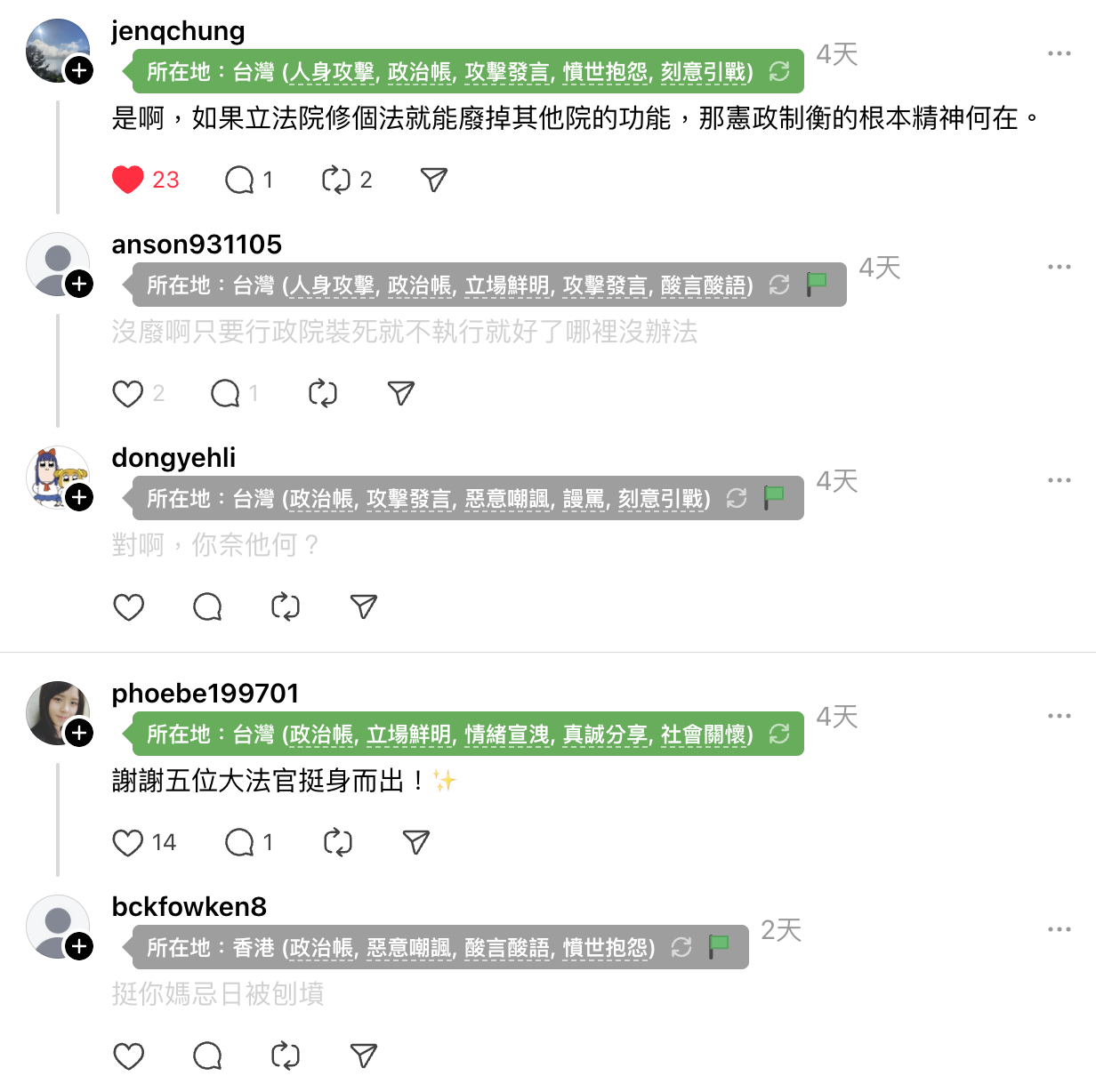Like bckfowken8's reply
This screenshot has width=1096, height=1092.
129,1056
